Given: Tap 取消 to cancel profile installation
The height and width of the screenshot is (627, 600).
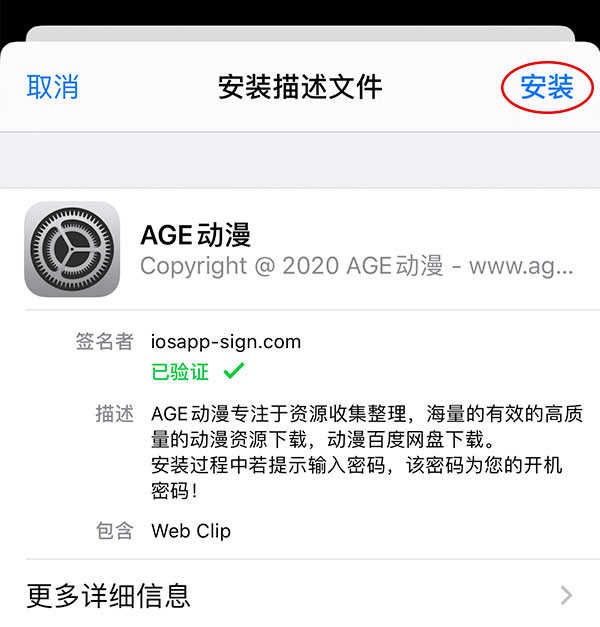Looking at the screenshot, I should 52,87.
